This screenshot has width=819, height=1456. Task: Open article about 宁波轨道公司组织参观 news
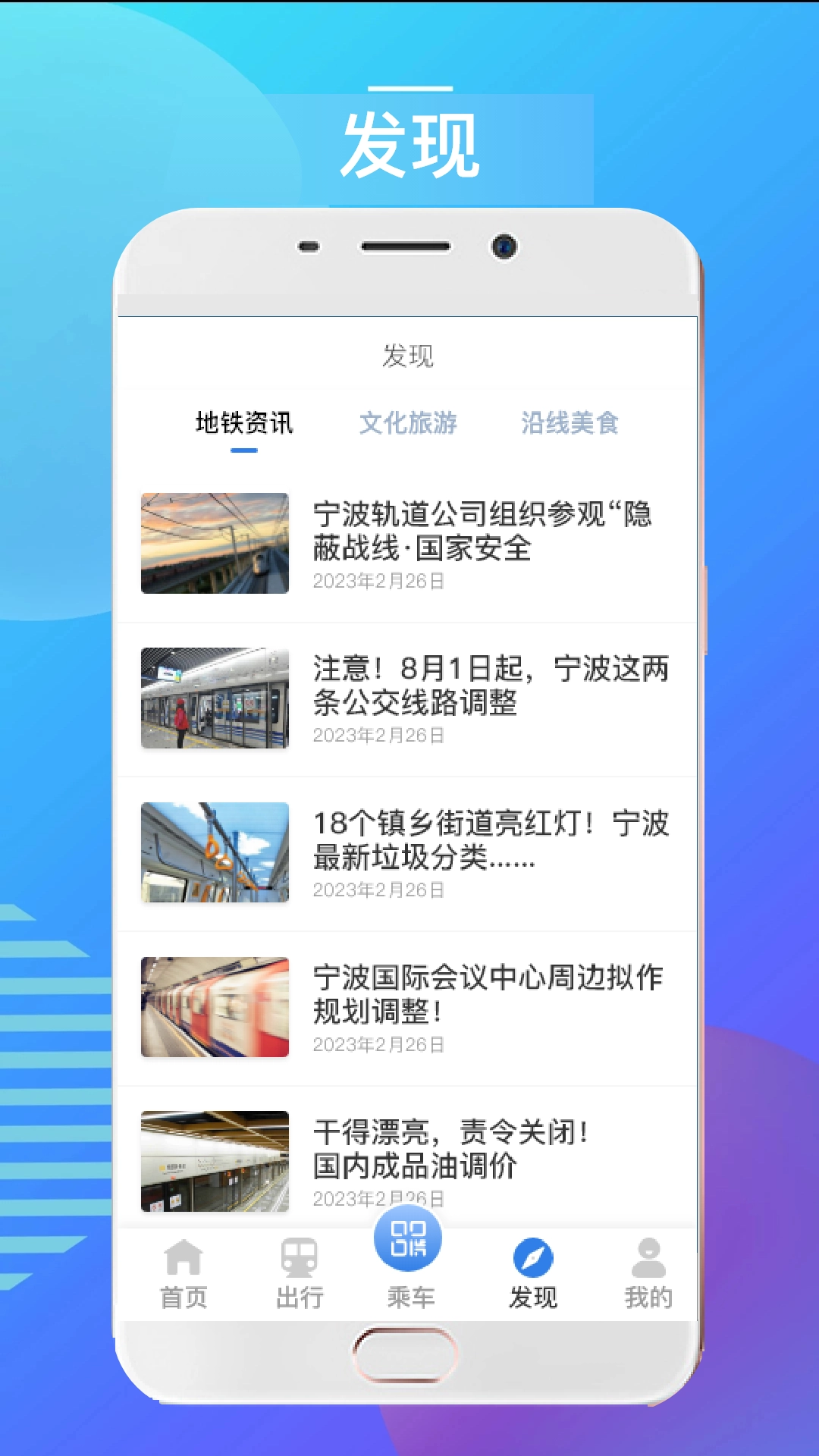[489, 535]
